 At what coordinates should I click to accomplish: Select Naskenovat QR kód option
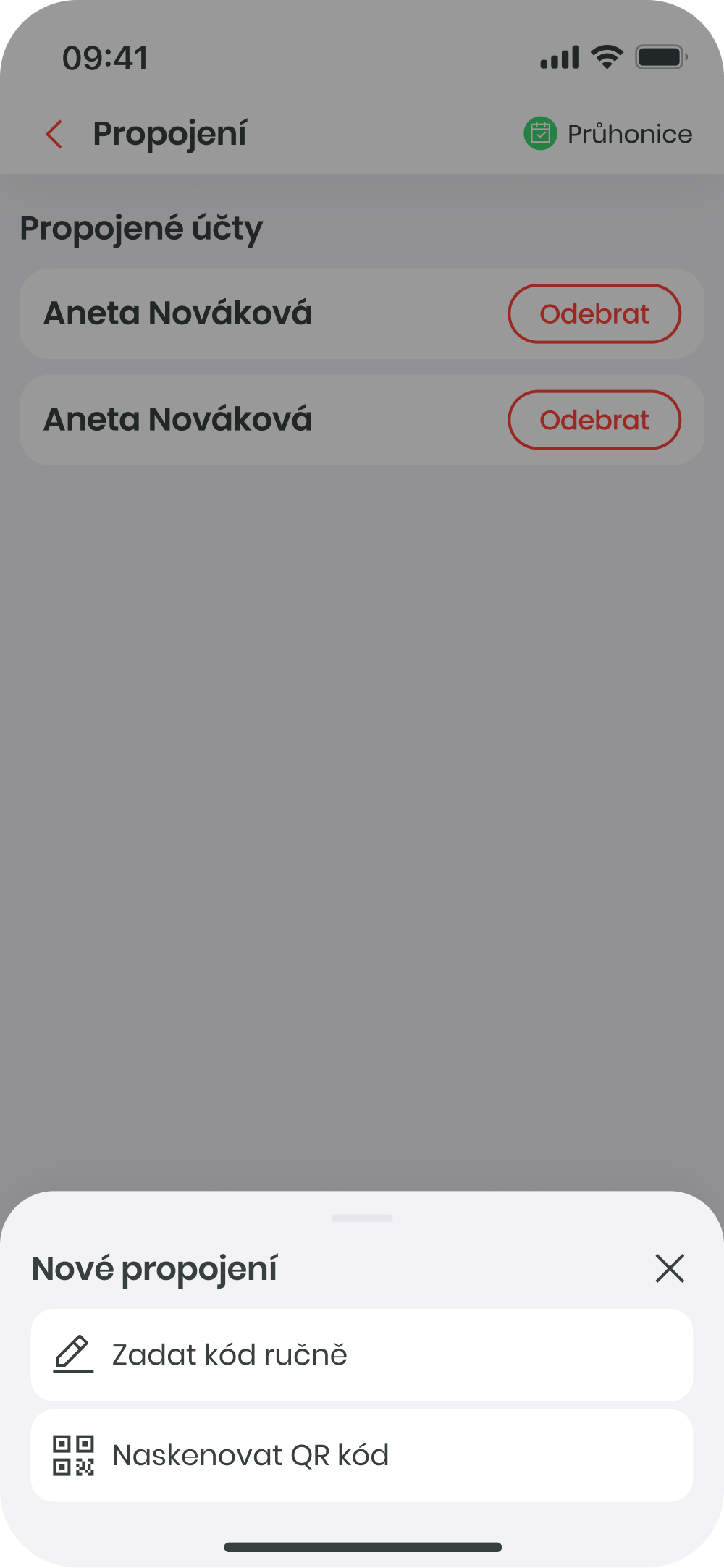361,1455
